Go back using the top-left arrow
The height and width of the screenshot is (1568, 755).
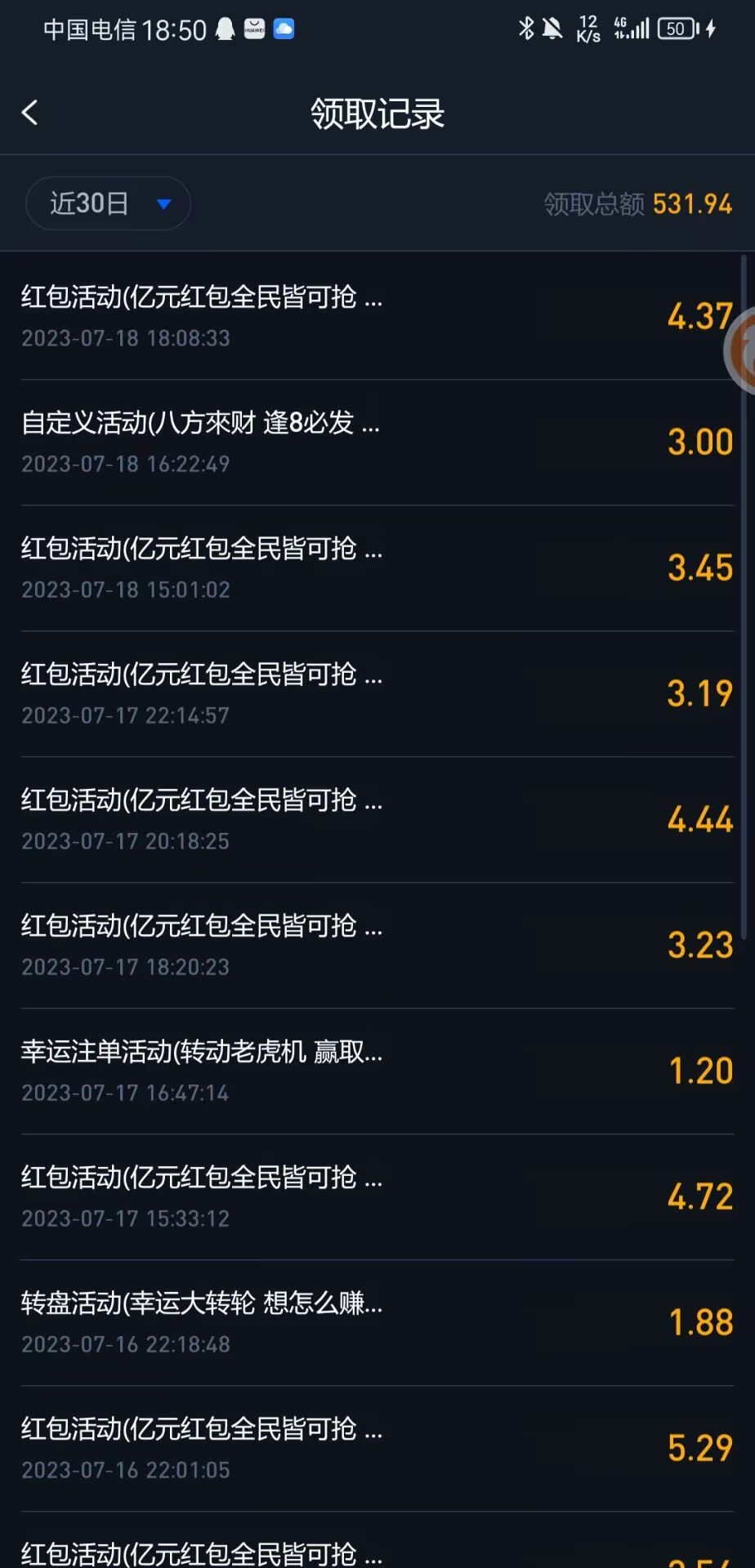30,113
